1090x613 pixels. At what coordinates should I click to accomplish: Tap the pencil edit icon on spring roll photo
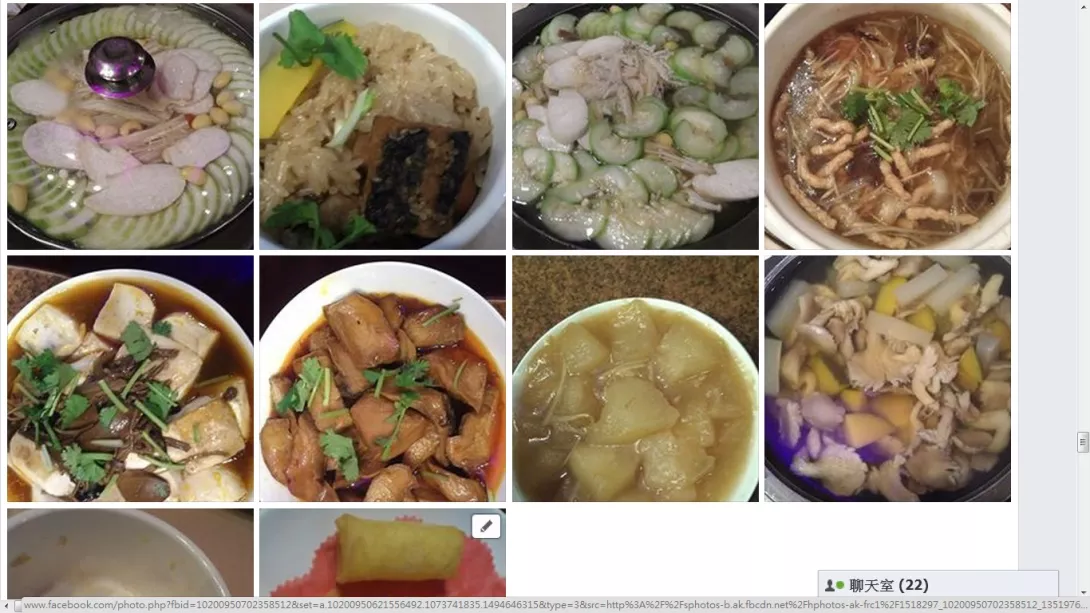pyautogui.click(x=486, y=525)
